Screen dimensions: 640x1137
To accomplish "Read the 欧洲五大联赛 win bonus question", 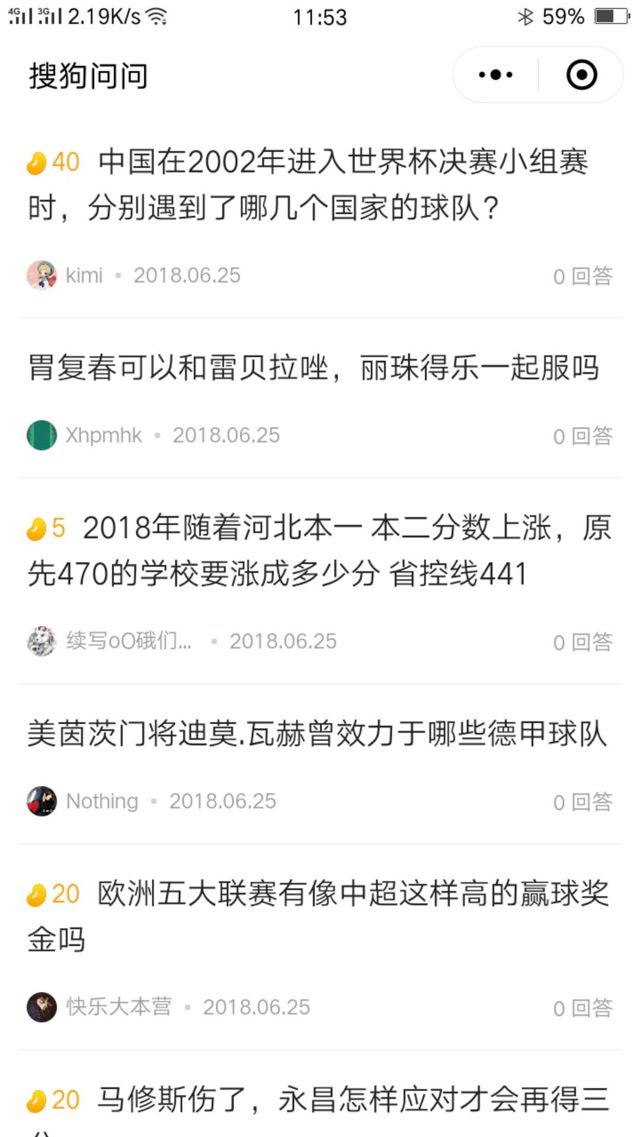I will coord(318,915).
